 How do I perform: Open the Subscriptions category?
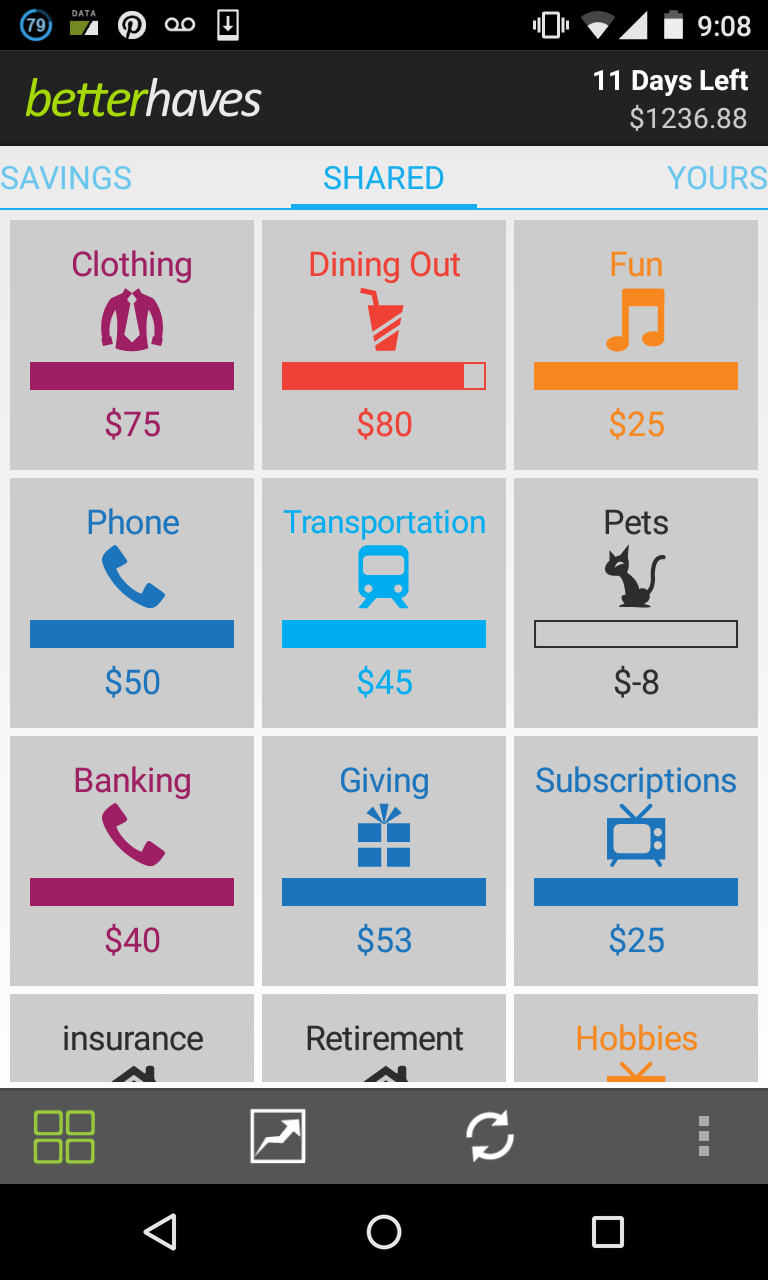click(636, 860)
